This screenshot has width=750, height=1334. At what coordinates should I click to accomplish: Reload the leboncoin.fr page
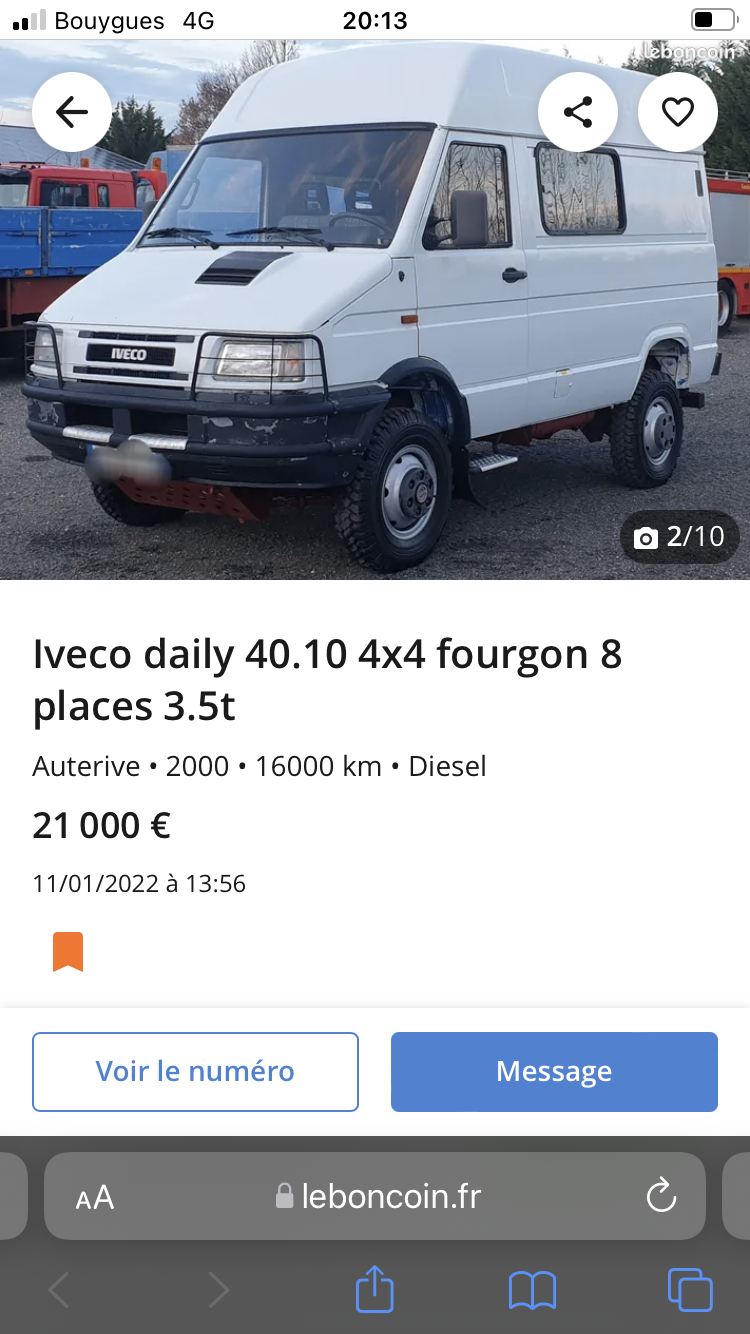pos(661,1196)
